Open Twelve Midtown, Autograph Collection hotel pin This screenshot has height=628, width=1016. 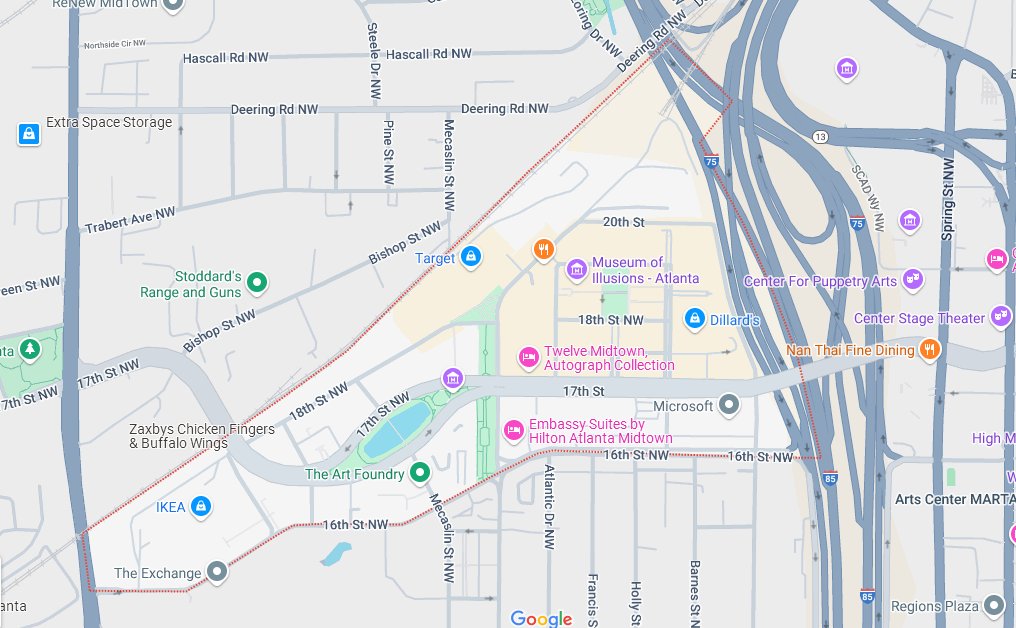[x=529, y=357]
